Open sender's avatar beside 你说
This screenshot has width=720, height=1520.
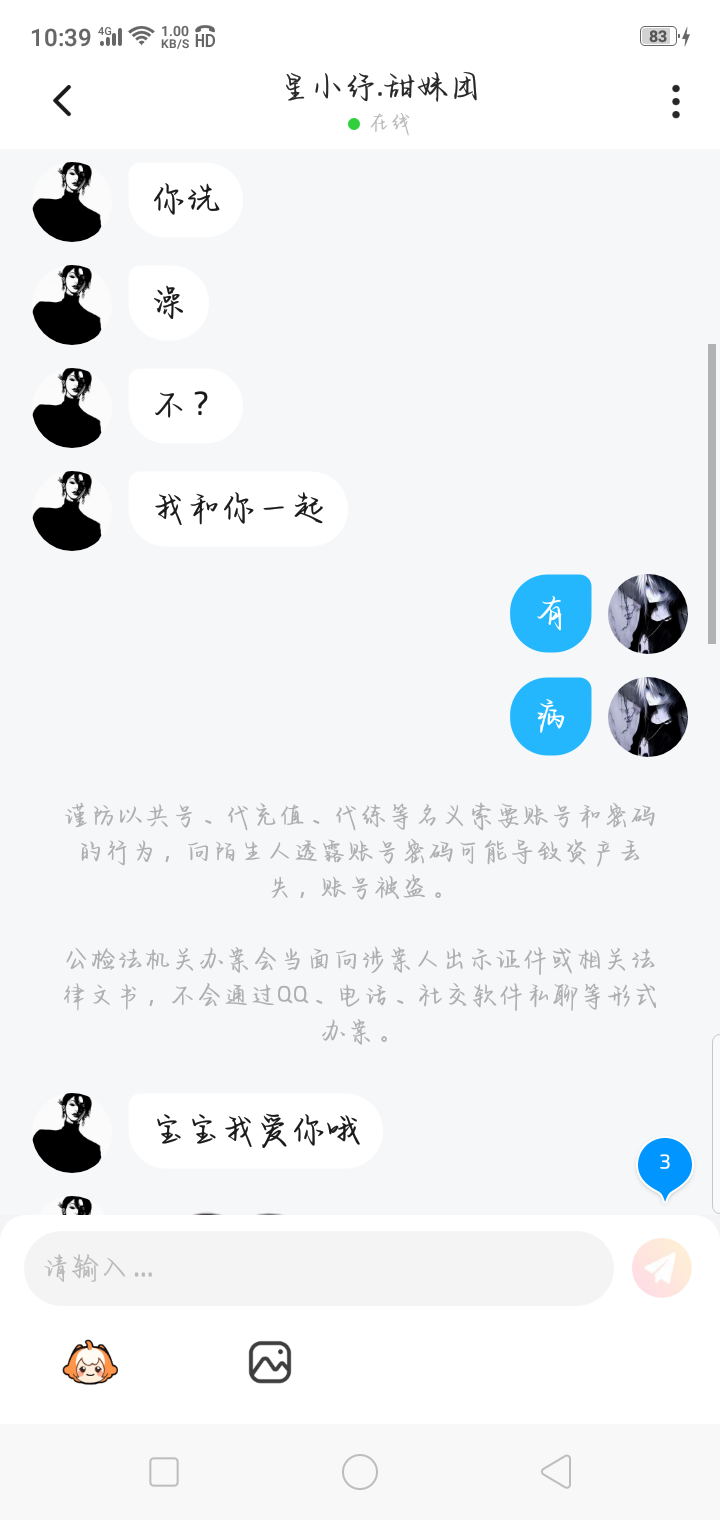click(72, 201)
